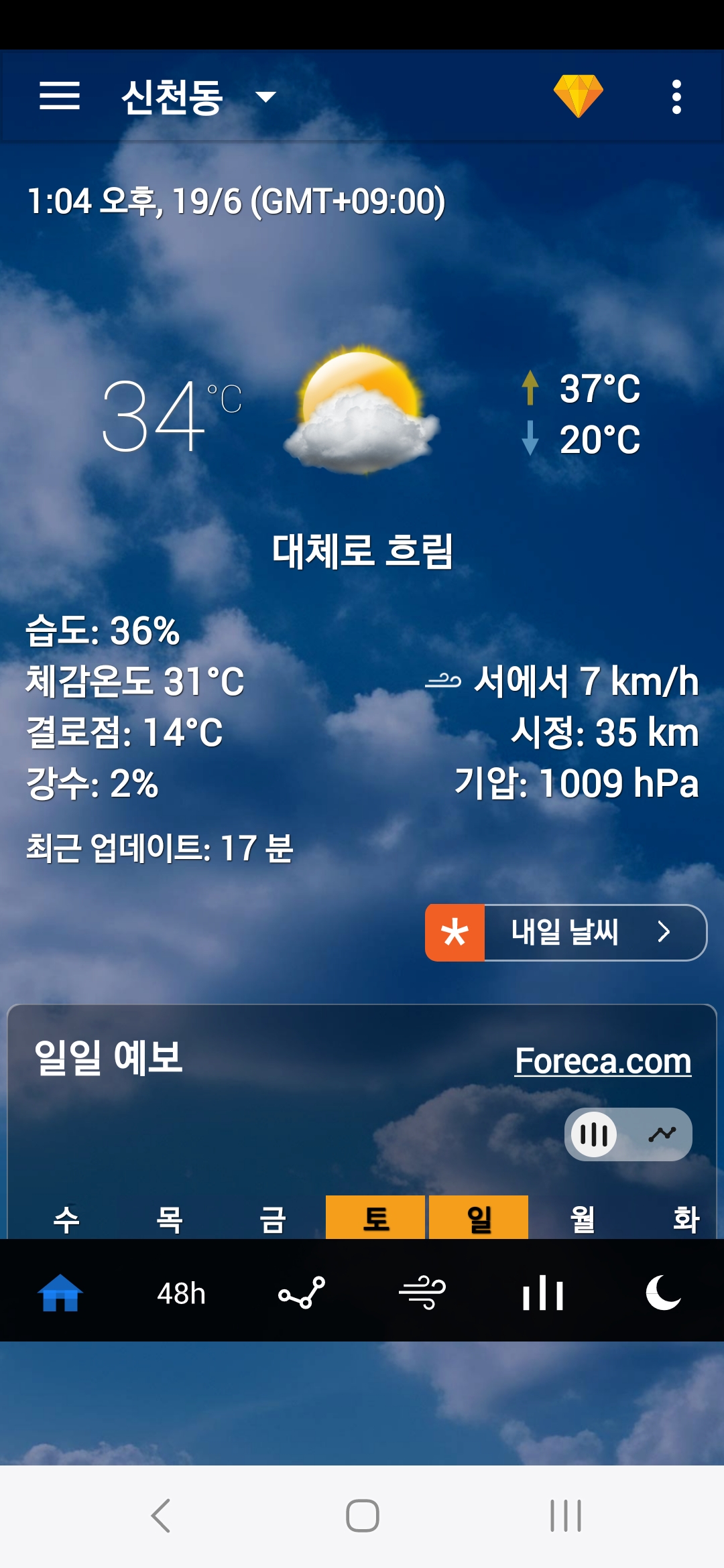Open the hamburger drawer menu
Screen dimensions: 724x1568
pyautogui.click(x=60, y=96)
